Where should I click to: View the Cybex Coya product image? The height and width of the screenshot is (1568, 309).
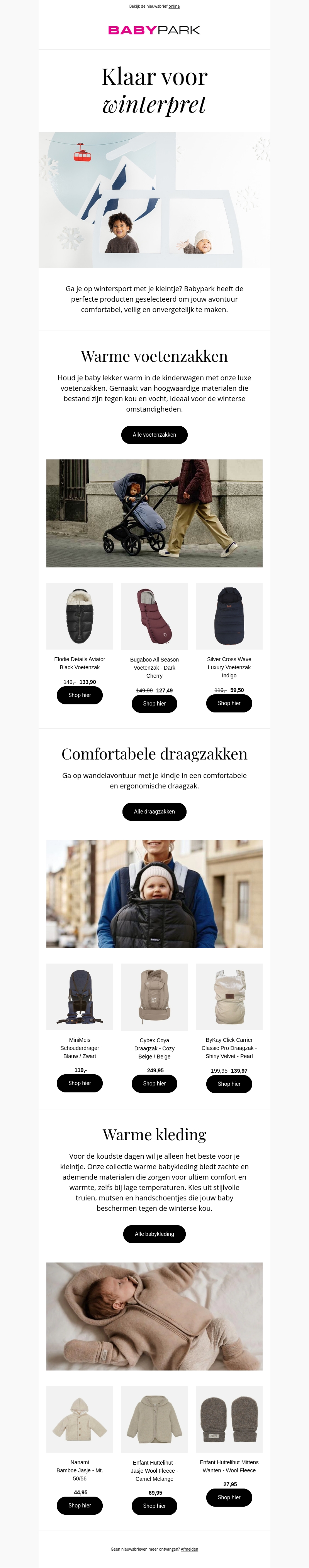pyautogui.click(x=154, y=996)
